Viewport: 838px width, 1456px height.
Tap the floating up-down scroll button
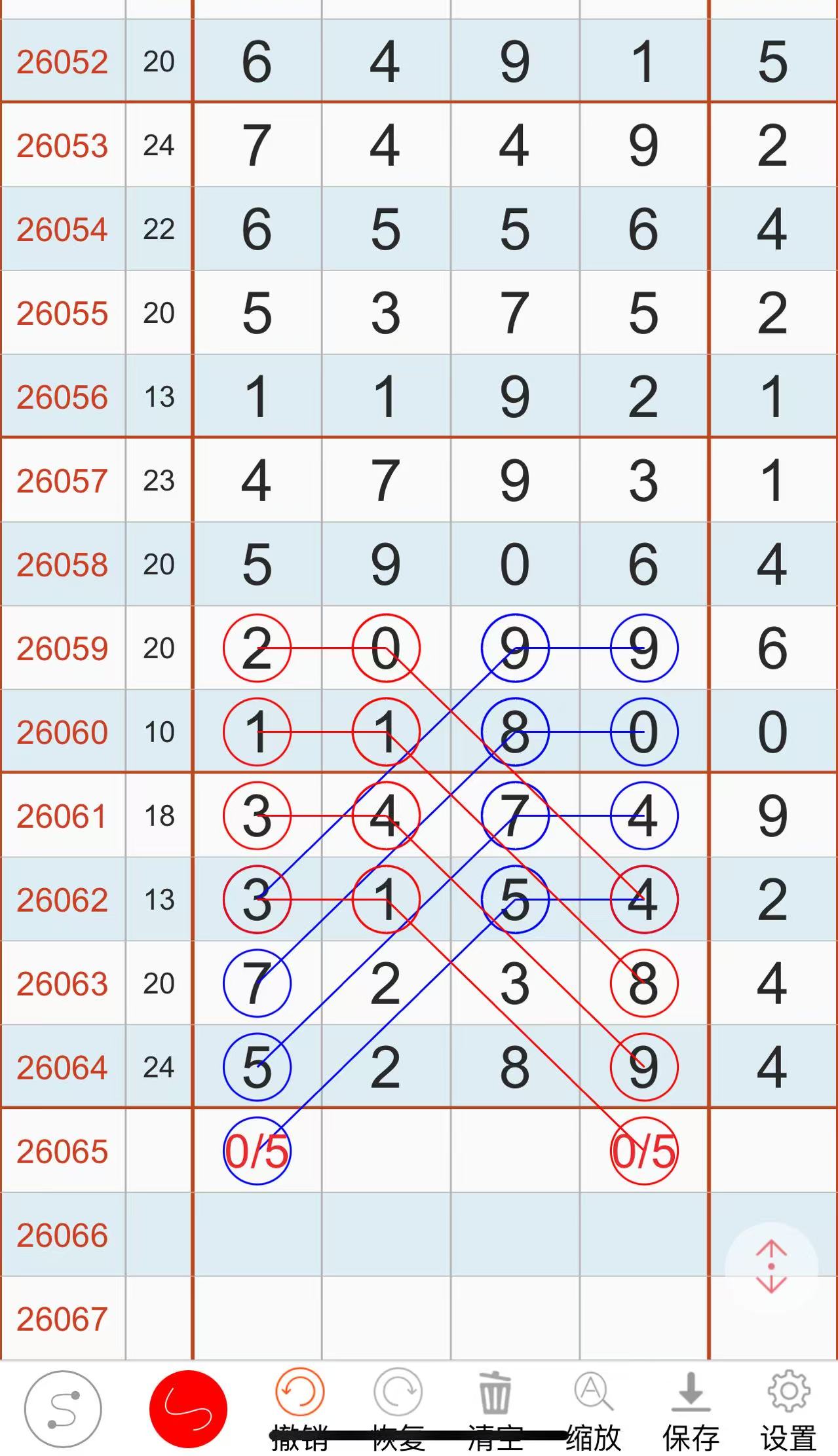771,1267
